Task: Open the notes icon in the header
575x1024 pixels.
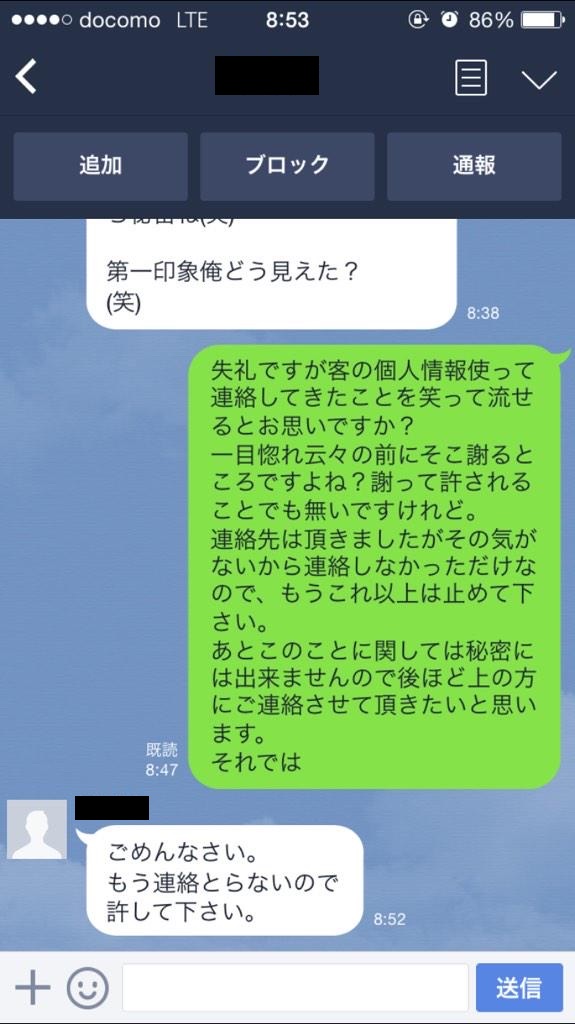Action: 470,78
